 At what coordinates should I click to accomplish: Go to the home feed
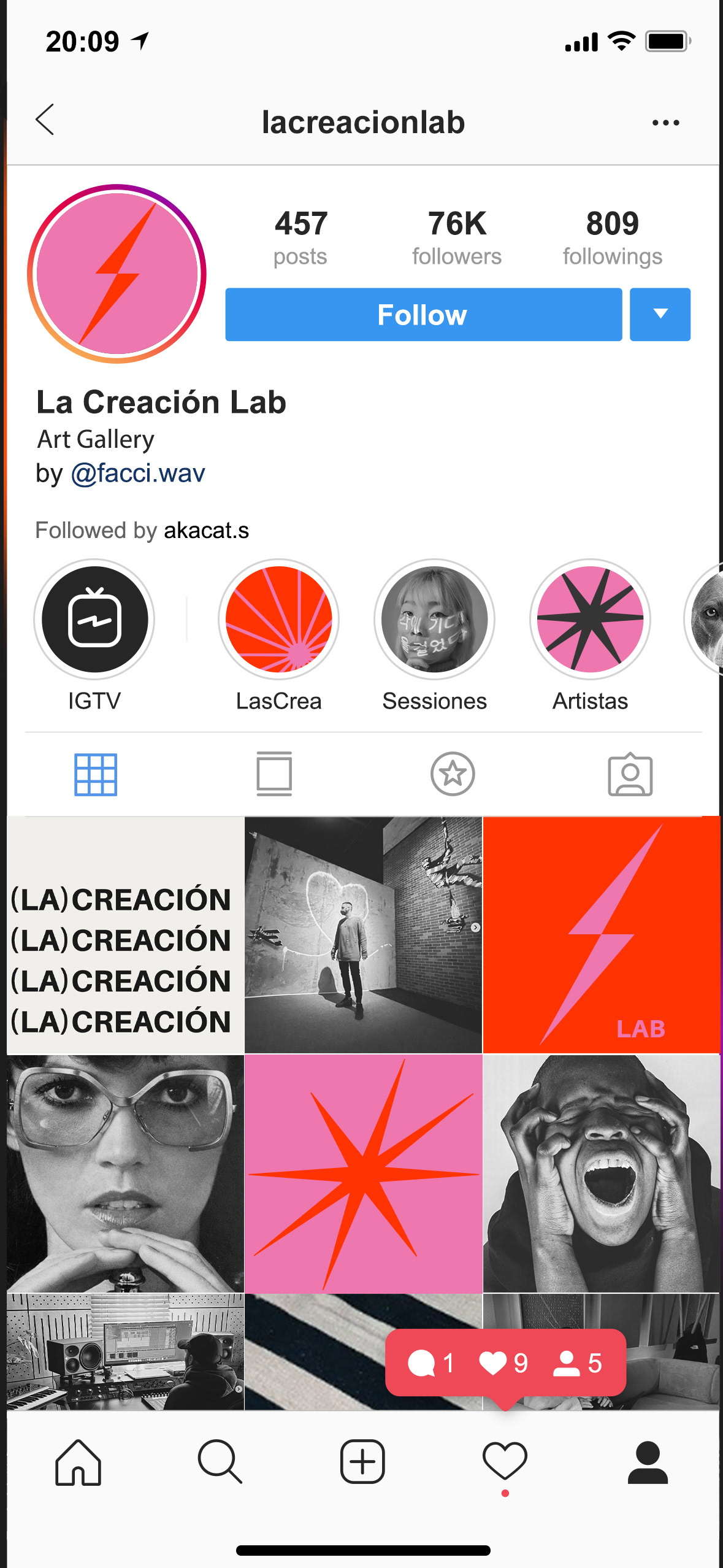(78, 1462)
